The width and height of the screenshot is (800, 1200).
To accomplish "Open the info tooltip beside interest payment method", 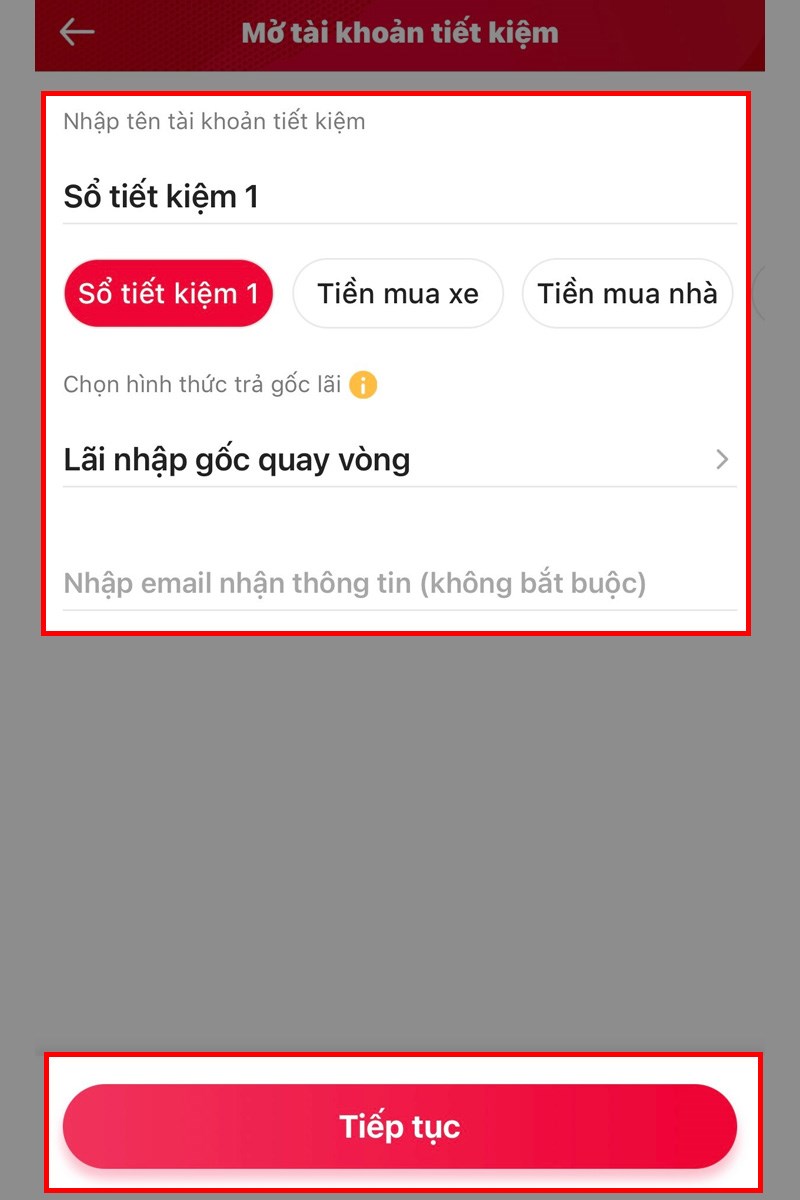I will 362,383.
